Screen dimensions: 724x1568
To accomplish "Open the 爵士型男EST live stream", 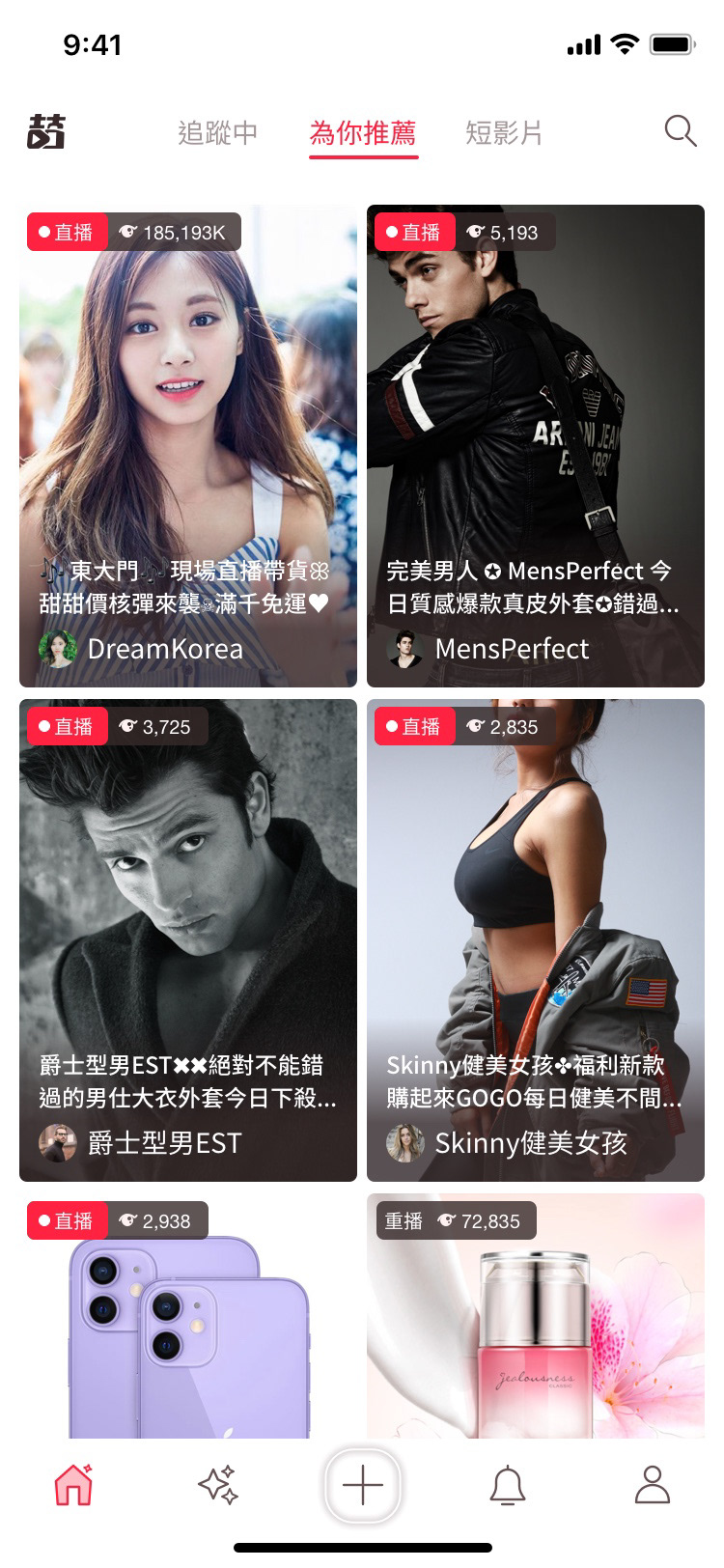I will click(x=188, y=939).
